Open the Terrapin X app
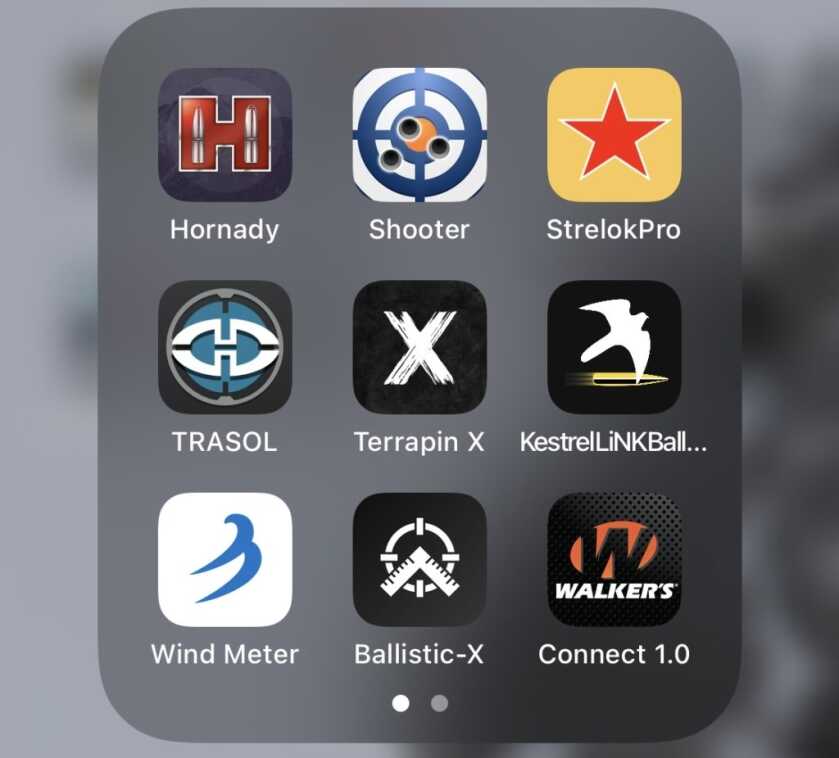The image size is (839, 758). 419,347
